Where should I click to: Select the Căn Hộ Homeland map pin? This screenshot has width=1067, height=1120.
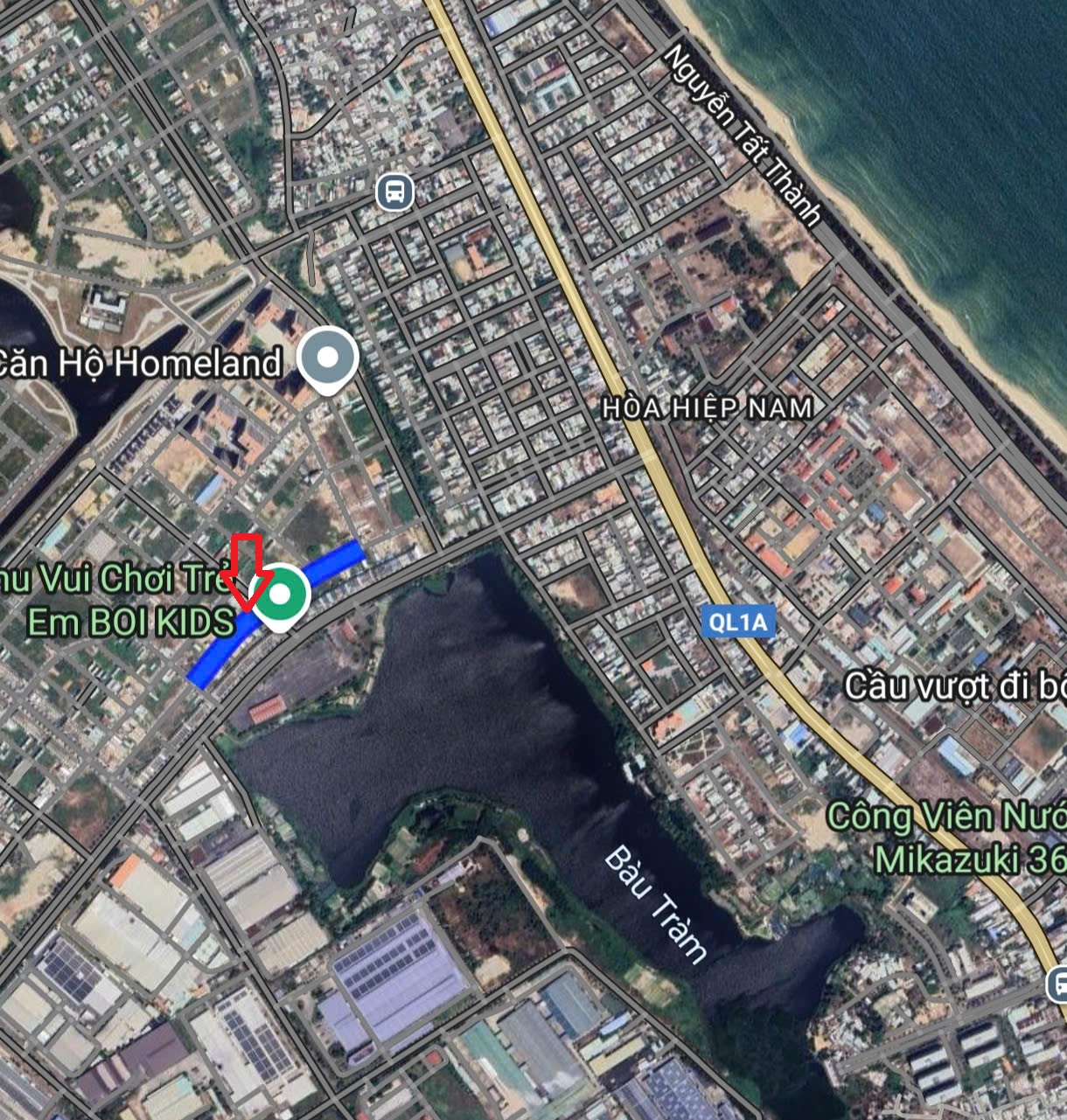pos(328,358)
